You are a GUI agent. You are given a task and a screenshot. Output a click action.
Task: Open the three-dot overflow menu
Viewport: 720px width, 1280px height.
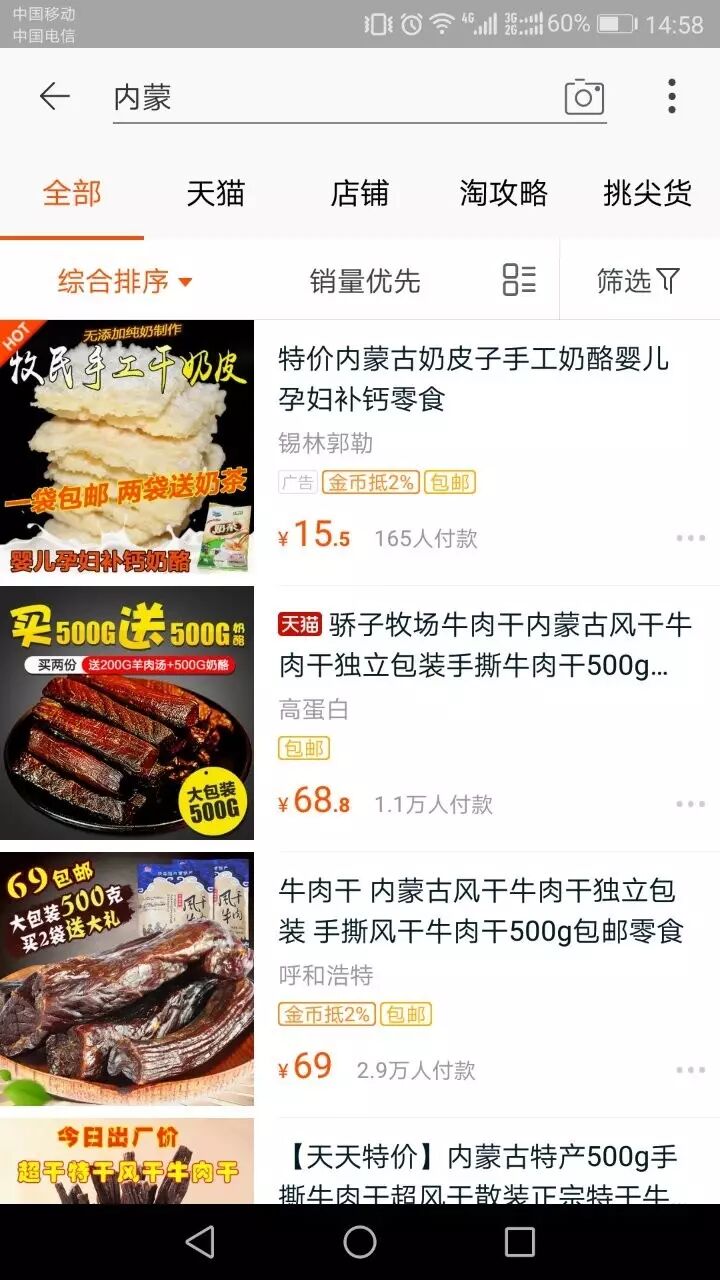coord(671,97)
